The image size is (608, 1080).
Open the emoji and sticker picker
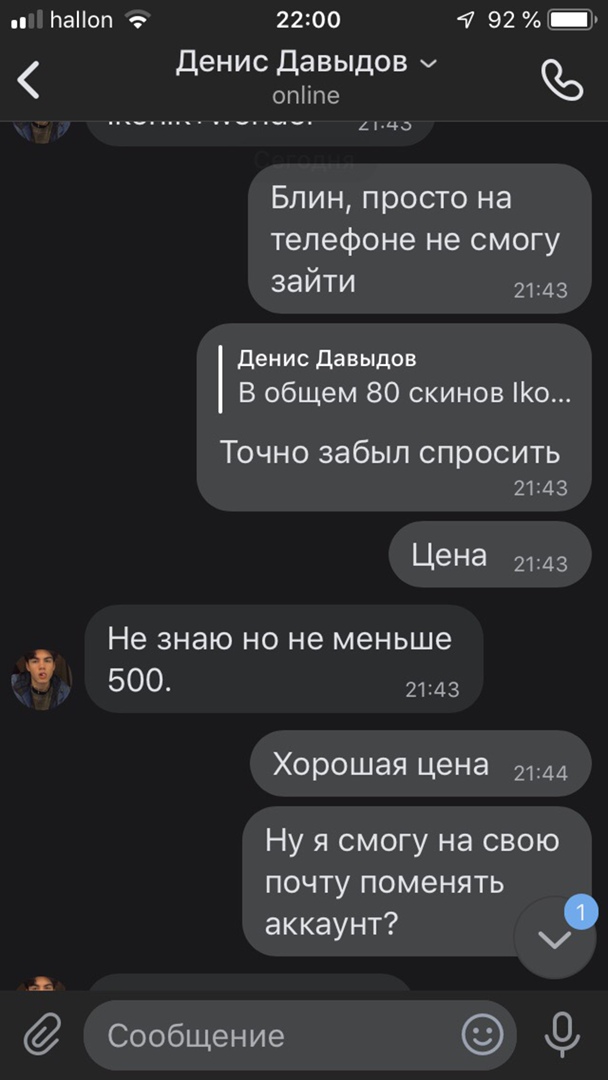[x=482, y=1035]
